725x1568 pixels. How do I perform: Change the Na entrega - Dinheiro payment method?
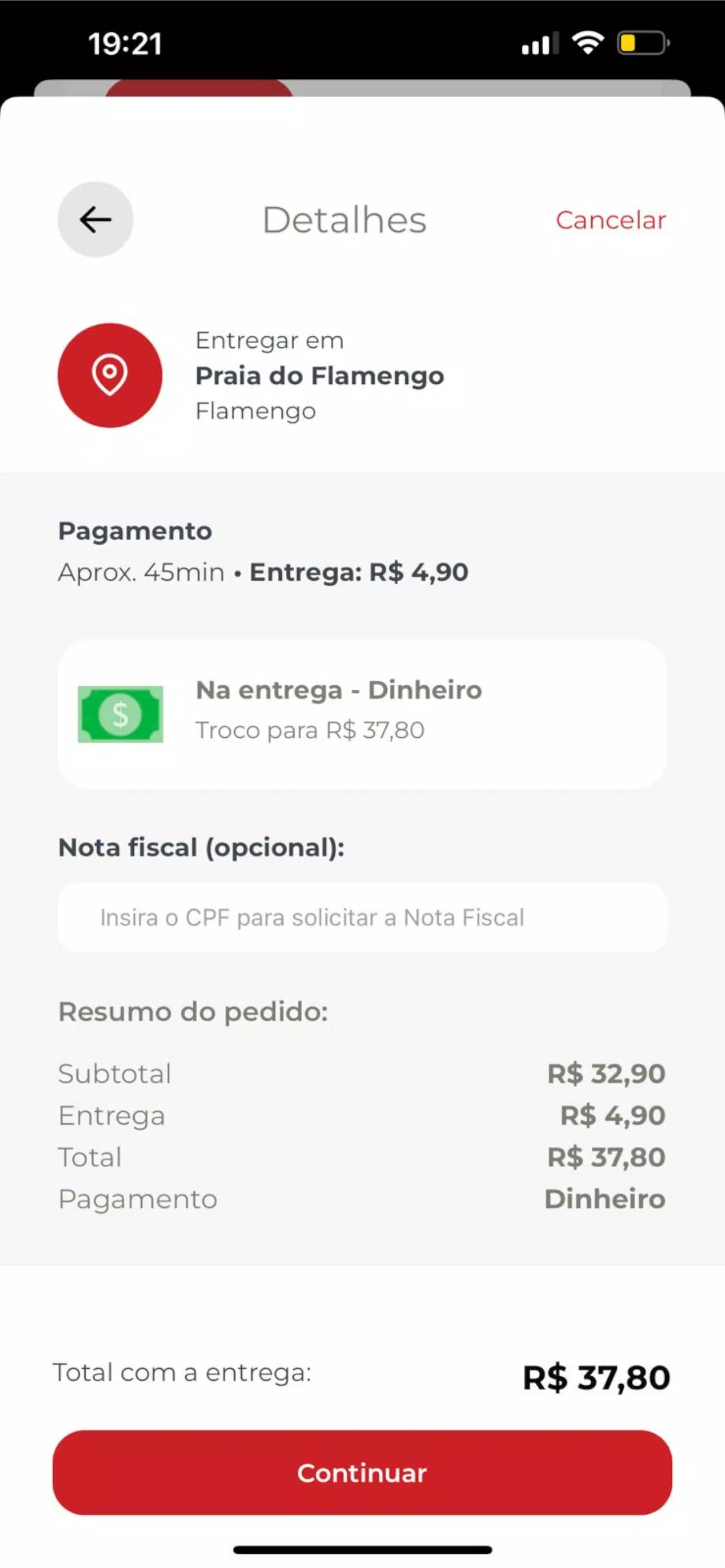(x=362, y=713)
